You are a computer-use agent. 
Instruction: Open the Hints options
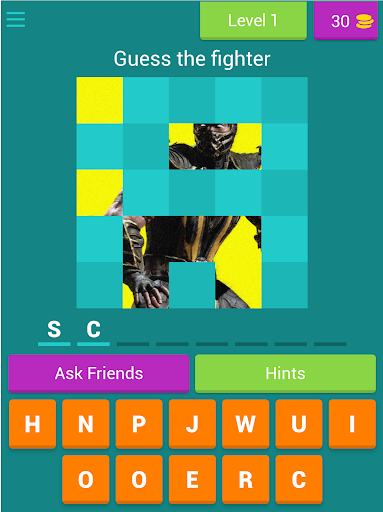(x=285, y=373)
